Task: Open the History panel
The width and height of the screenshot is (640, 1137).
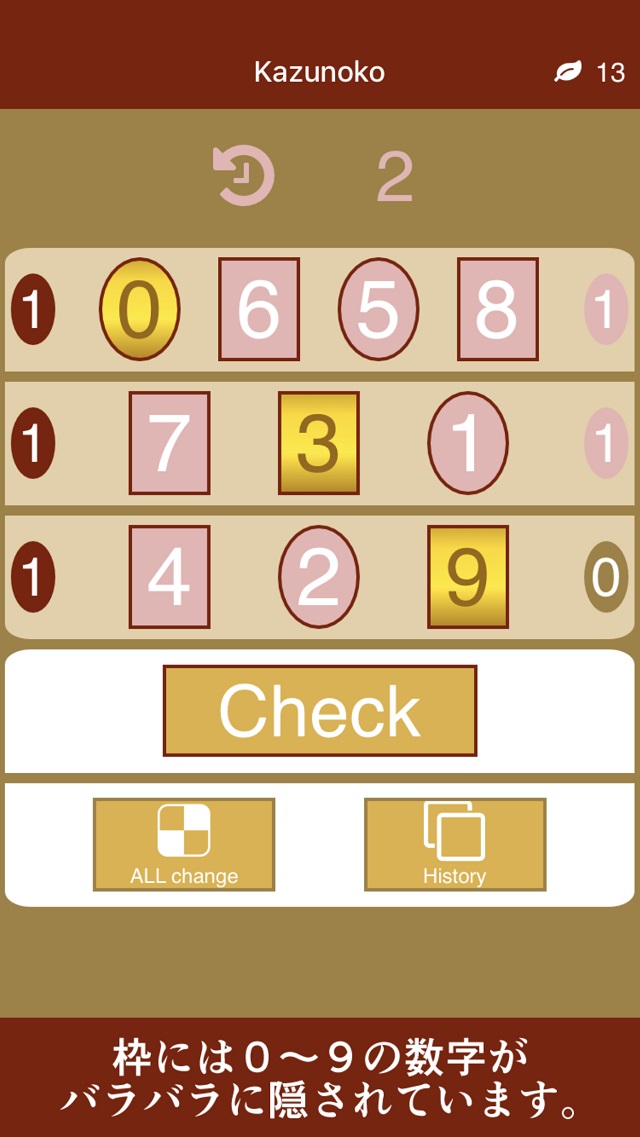Action: (455, 844)
